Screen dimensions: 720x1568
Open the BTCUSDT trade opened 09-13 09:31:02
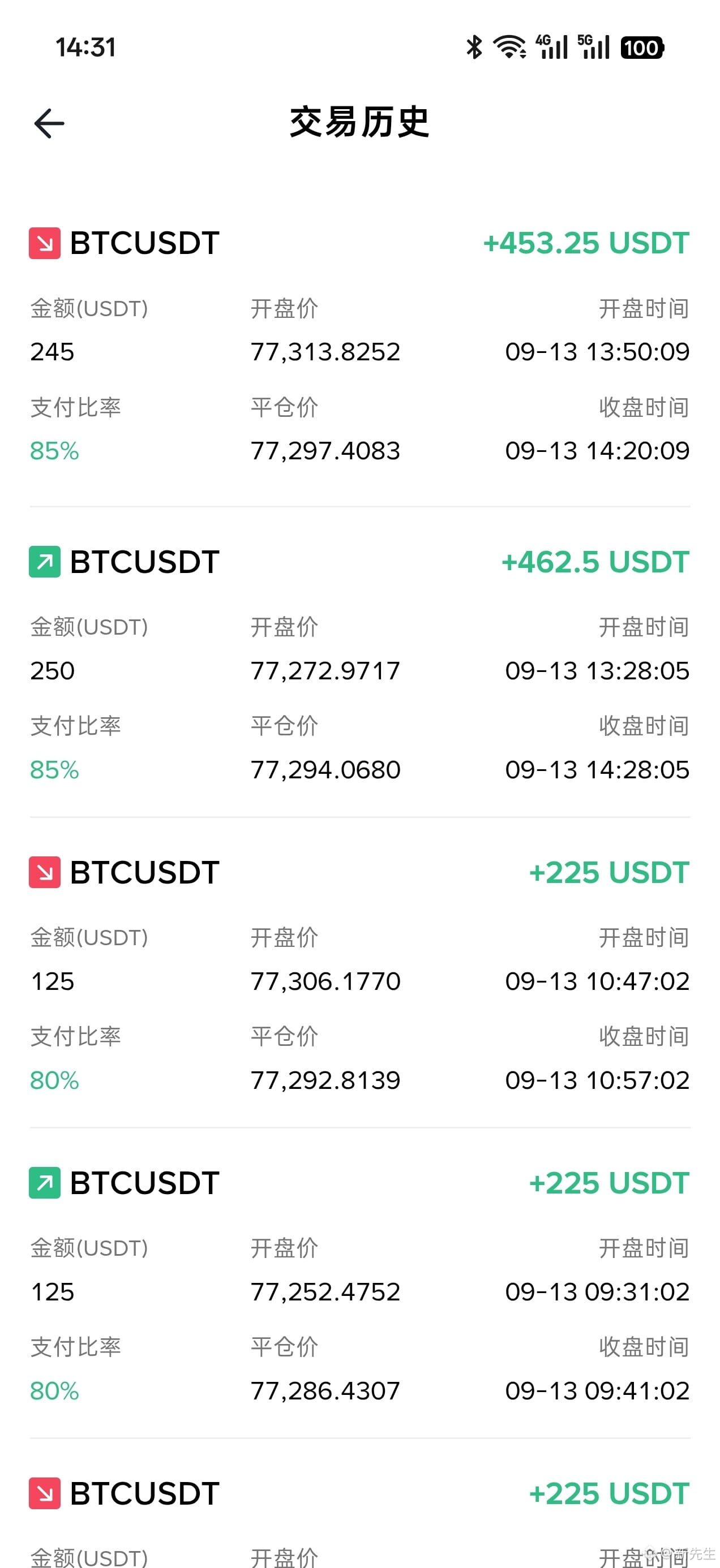tap(360, 1285)
